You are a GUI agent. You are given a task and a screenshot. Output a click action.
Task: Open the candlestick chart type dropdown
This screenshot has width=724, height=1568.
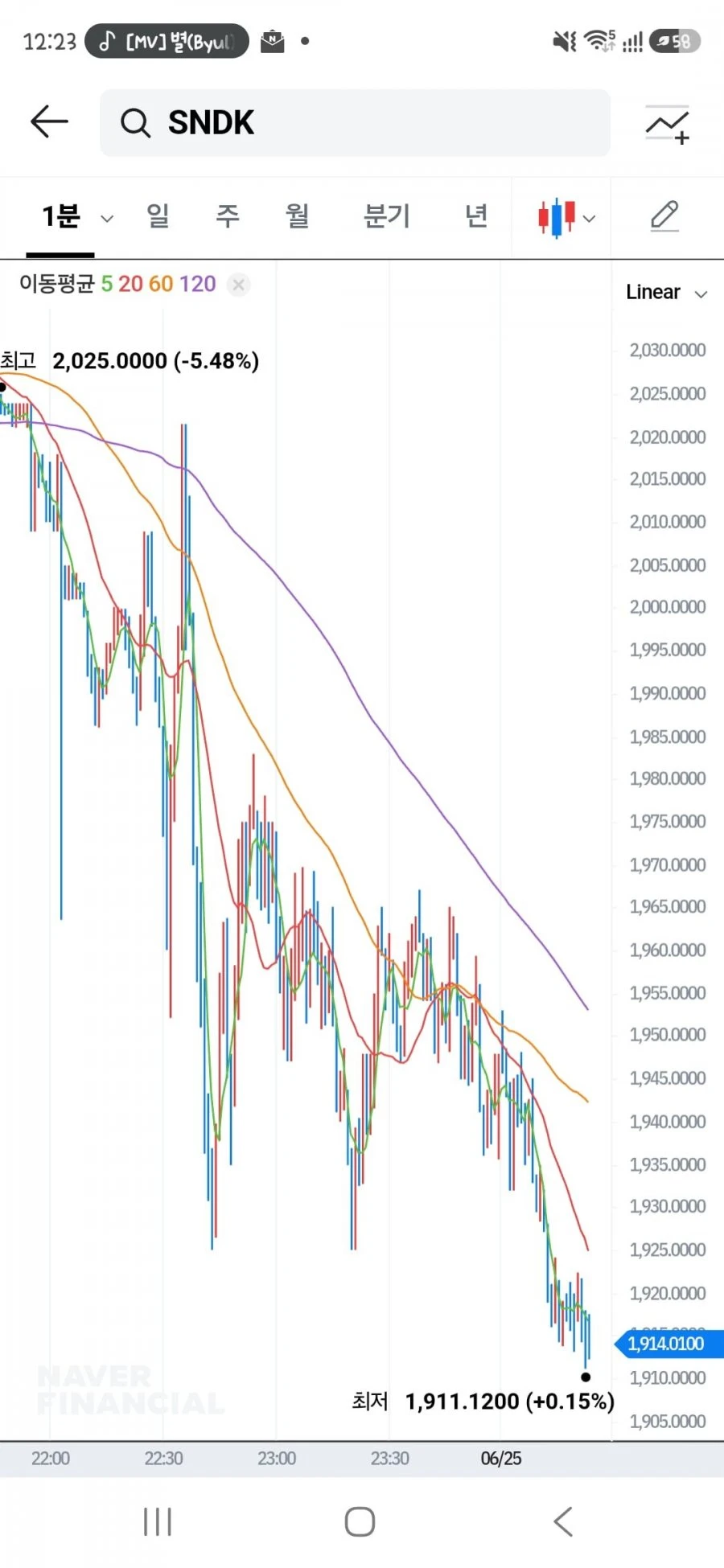[x=566, y=217]
